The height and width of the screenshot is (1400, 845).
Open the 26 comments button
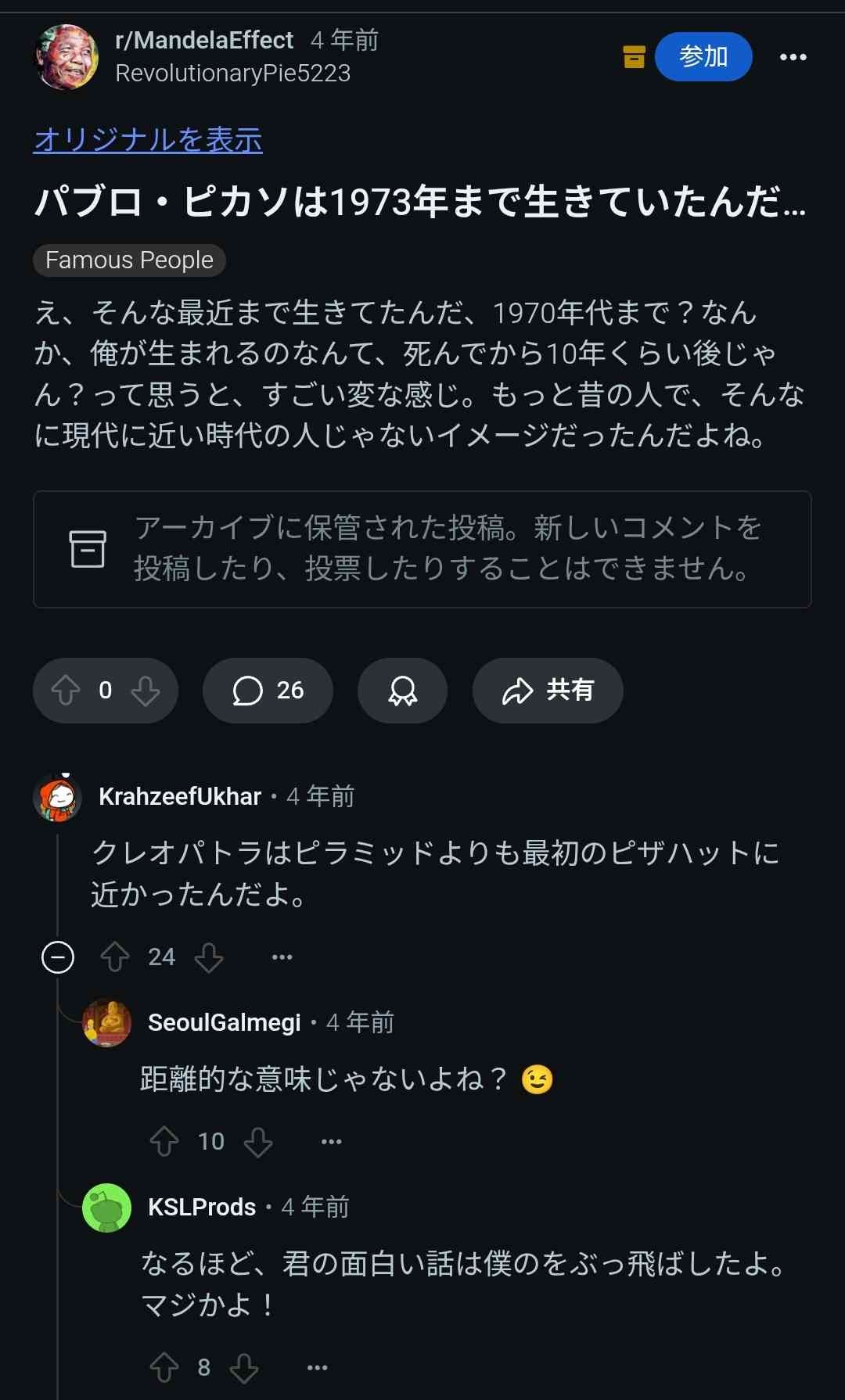click(268, 691)
